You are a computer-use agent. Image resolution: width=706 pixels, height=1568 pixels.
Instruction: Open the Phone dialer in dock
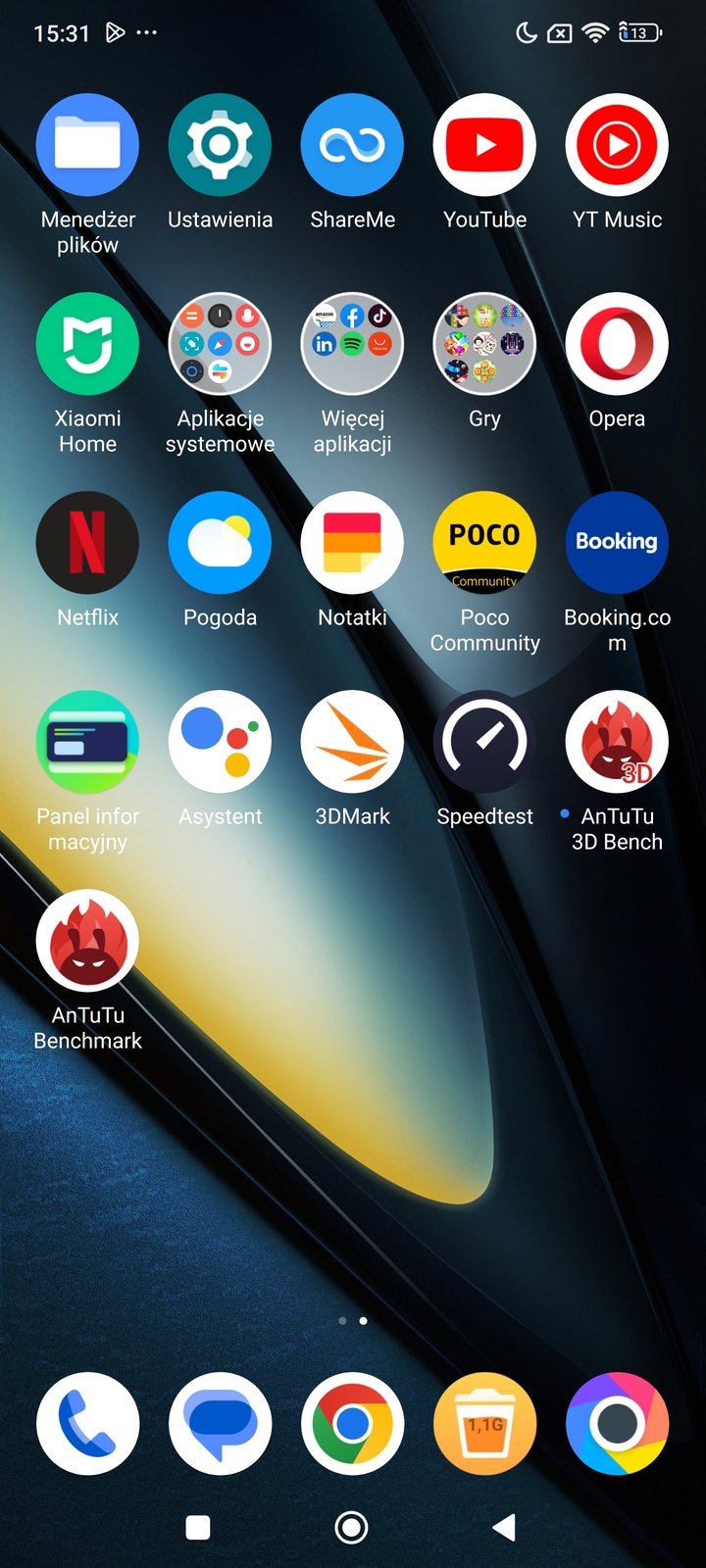point(87,1424)
